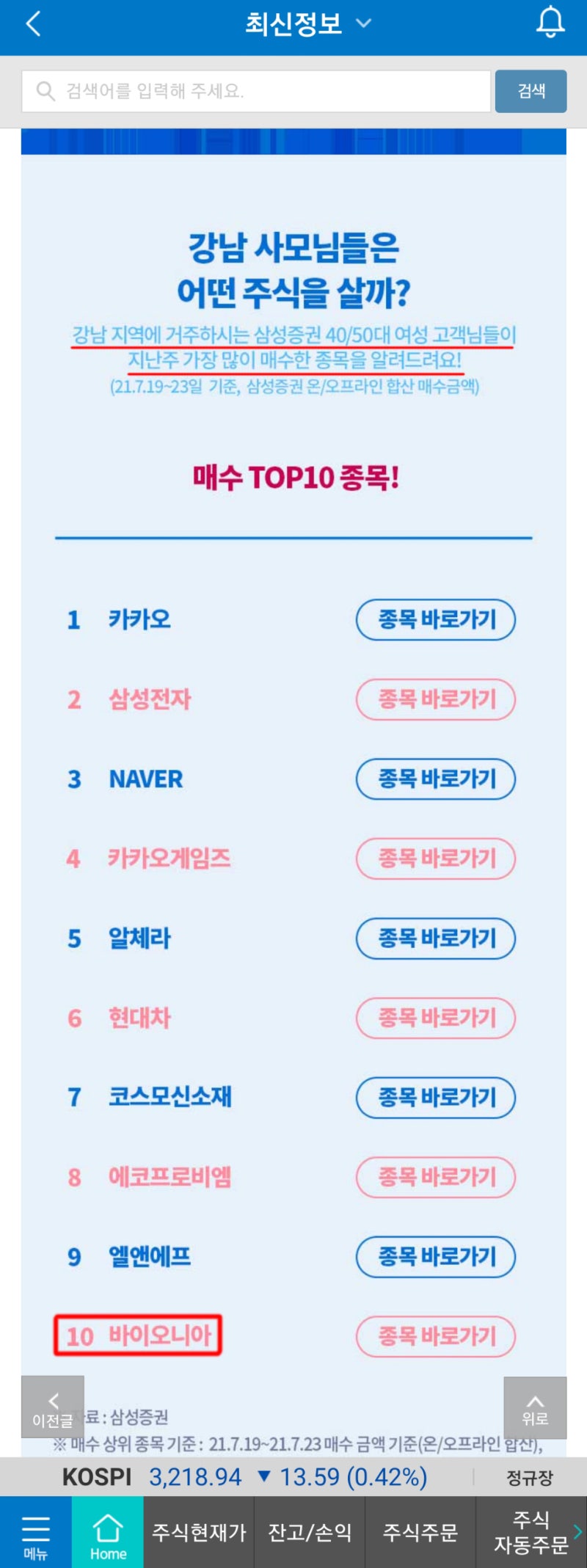
Task: Open the notification bell
Action: (x=550, y=24)
